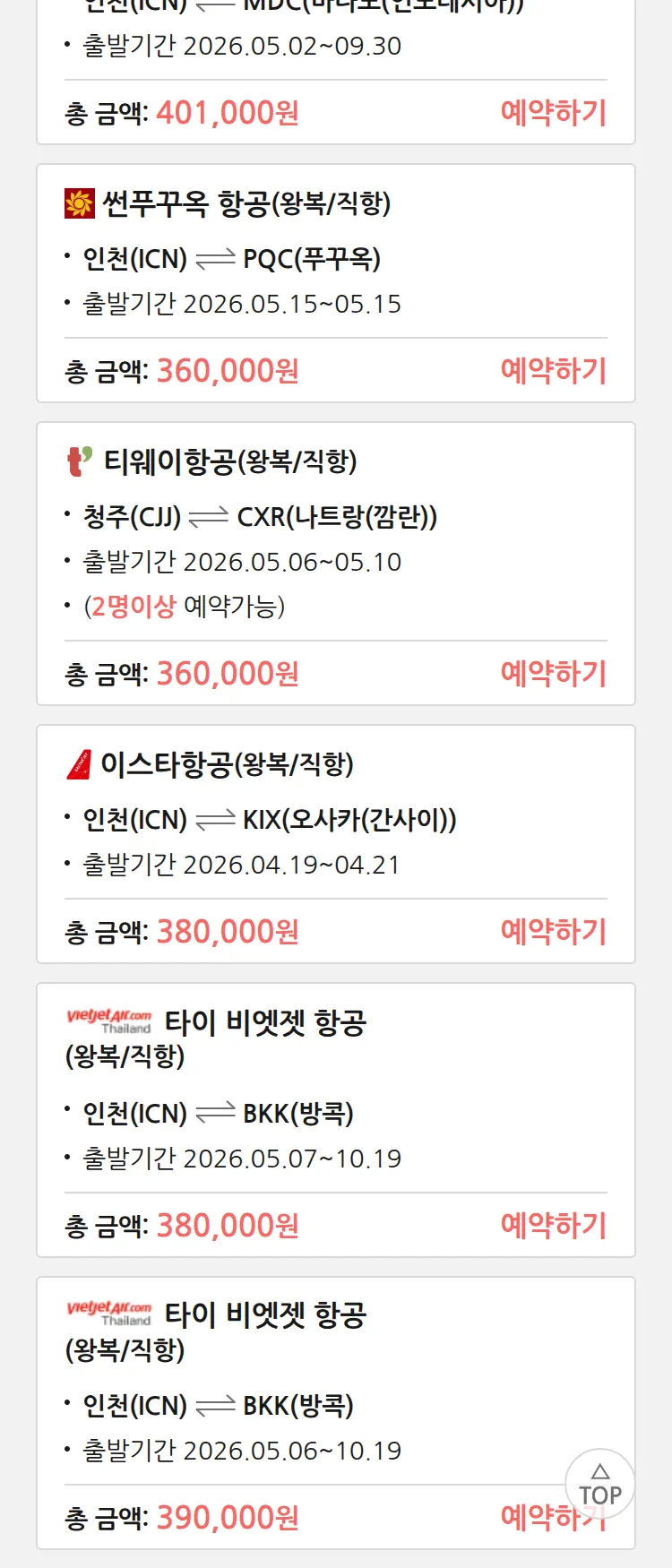Tap 예약하기 for the 401,000원 Manado flight
The image size is (672, 1568).
pyautogui.click(x=553, y=113)
